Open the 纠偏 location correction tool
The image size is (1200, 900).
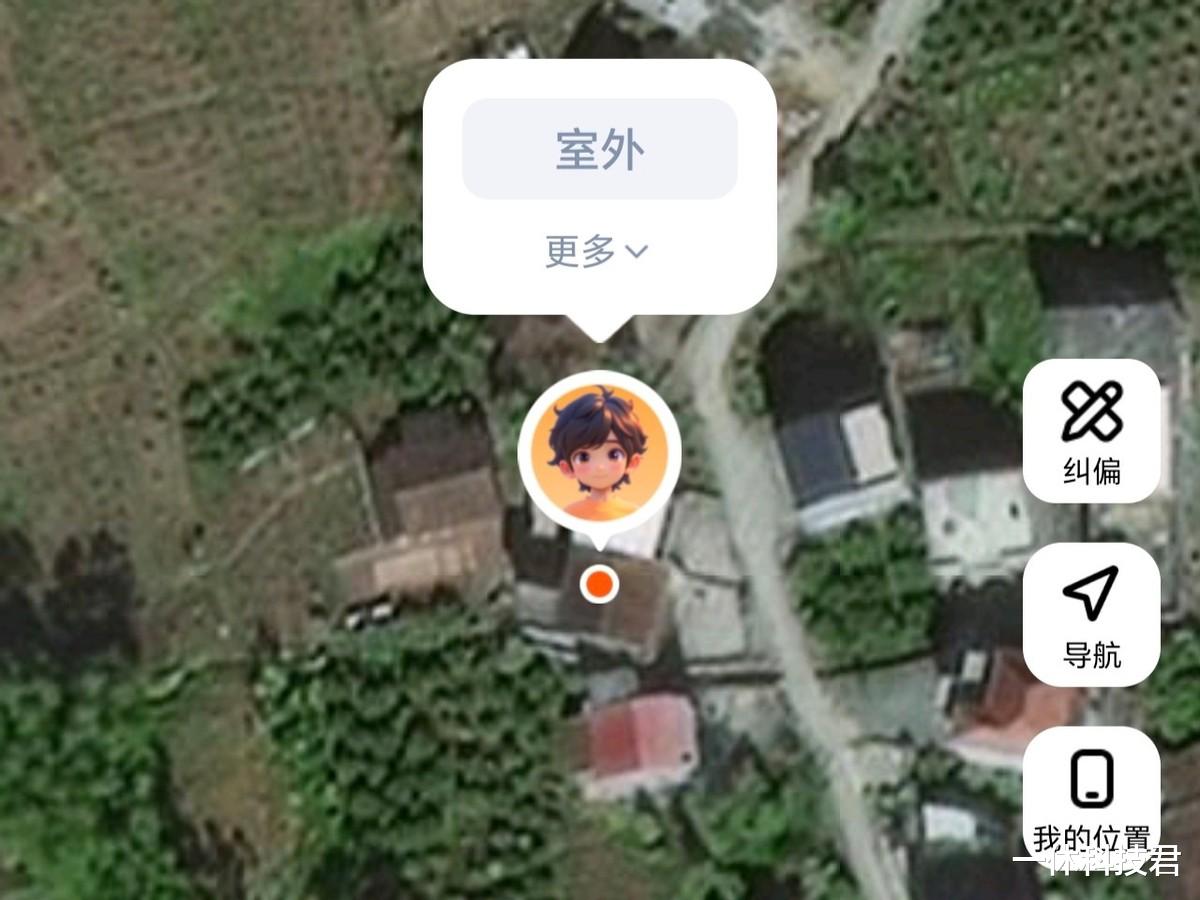[1091, 431]
